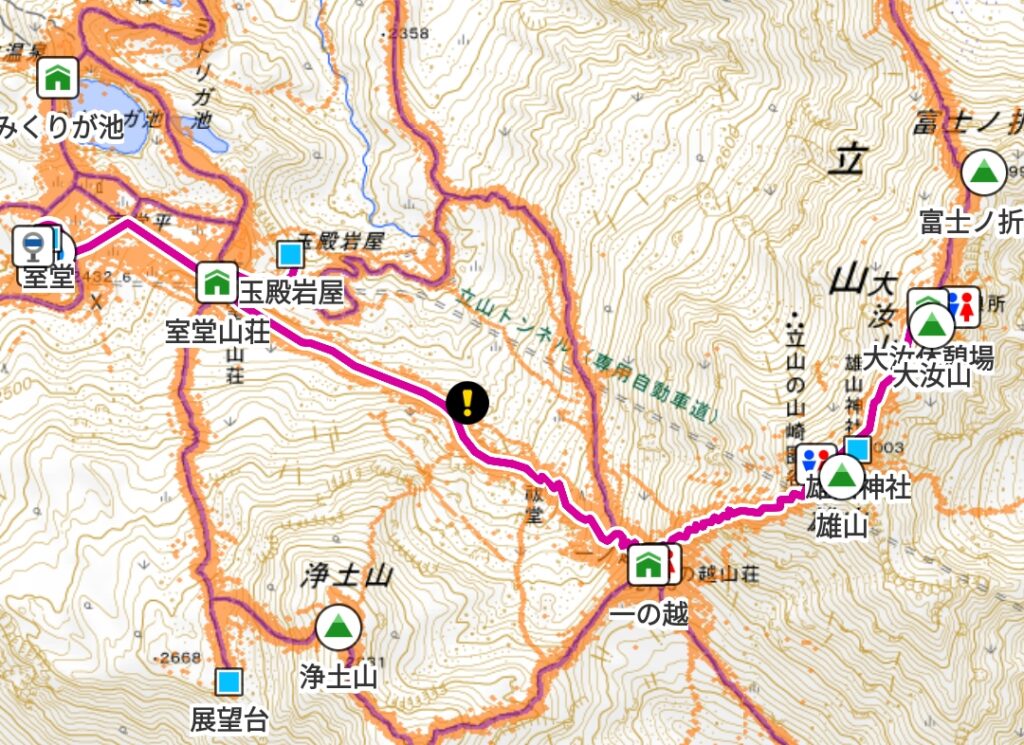
Task: Select the みくりが池 hut marker
Action: click(x=58, y=76)
